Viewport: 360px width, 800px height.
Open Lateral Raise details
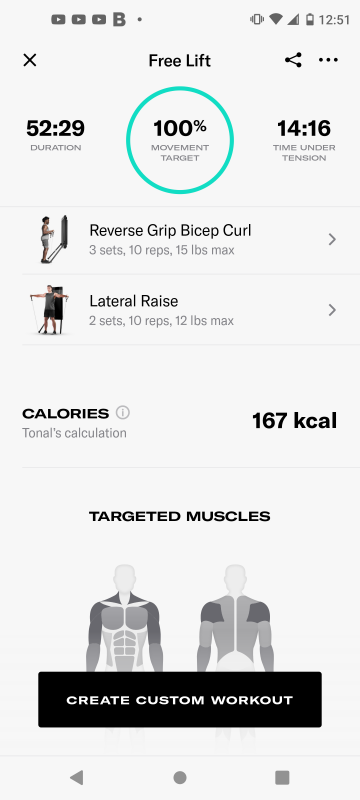click(180, 310)
